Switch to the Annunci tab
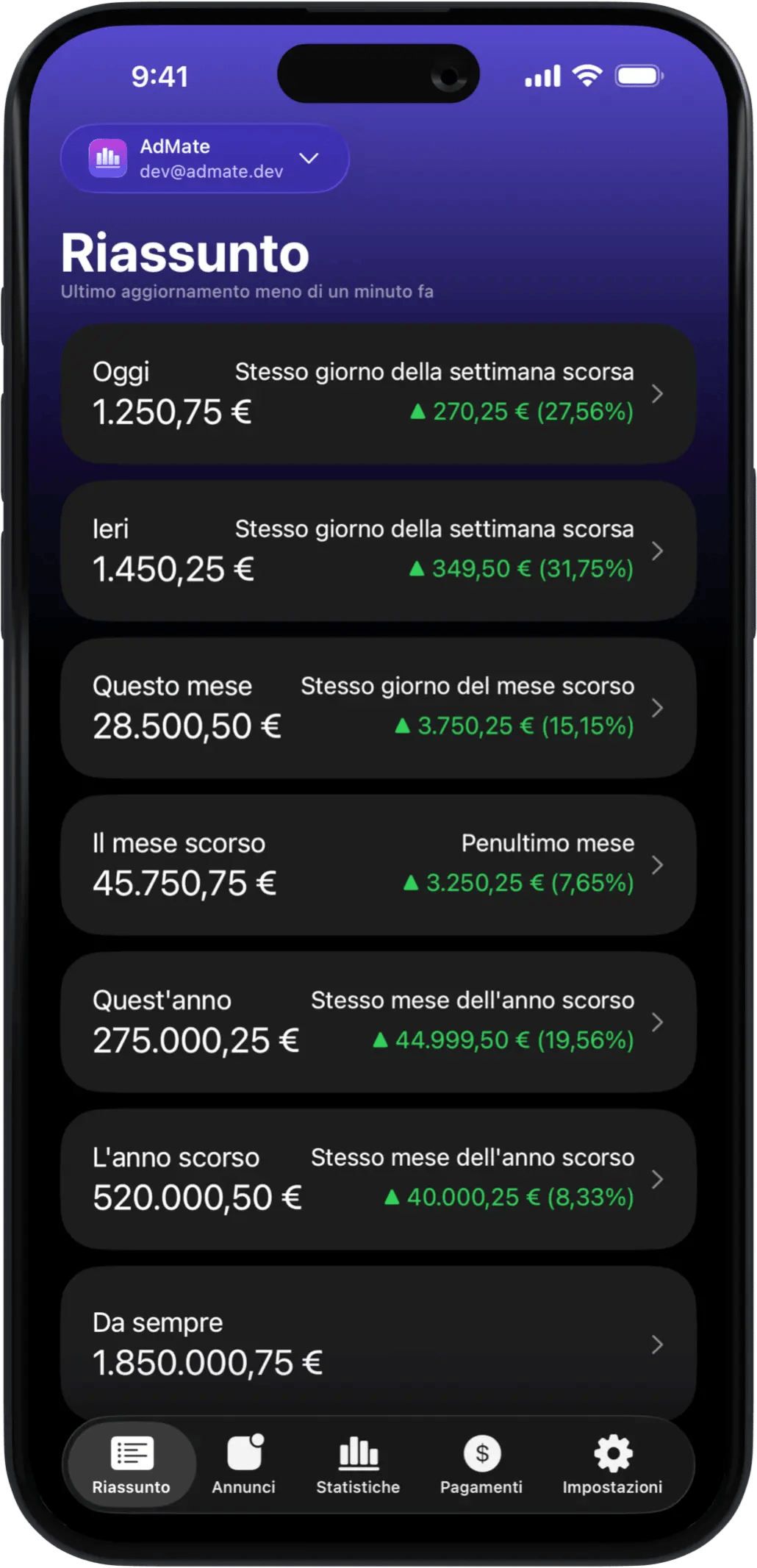Viewport: 757px width, 1568px height. pyautogui.click(x=244, y=1464)
